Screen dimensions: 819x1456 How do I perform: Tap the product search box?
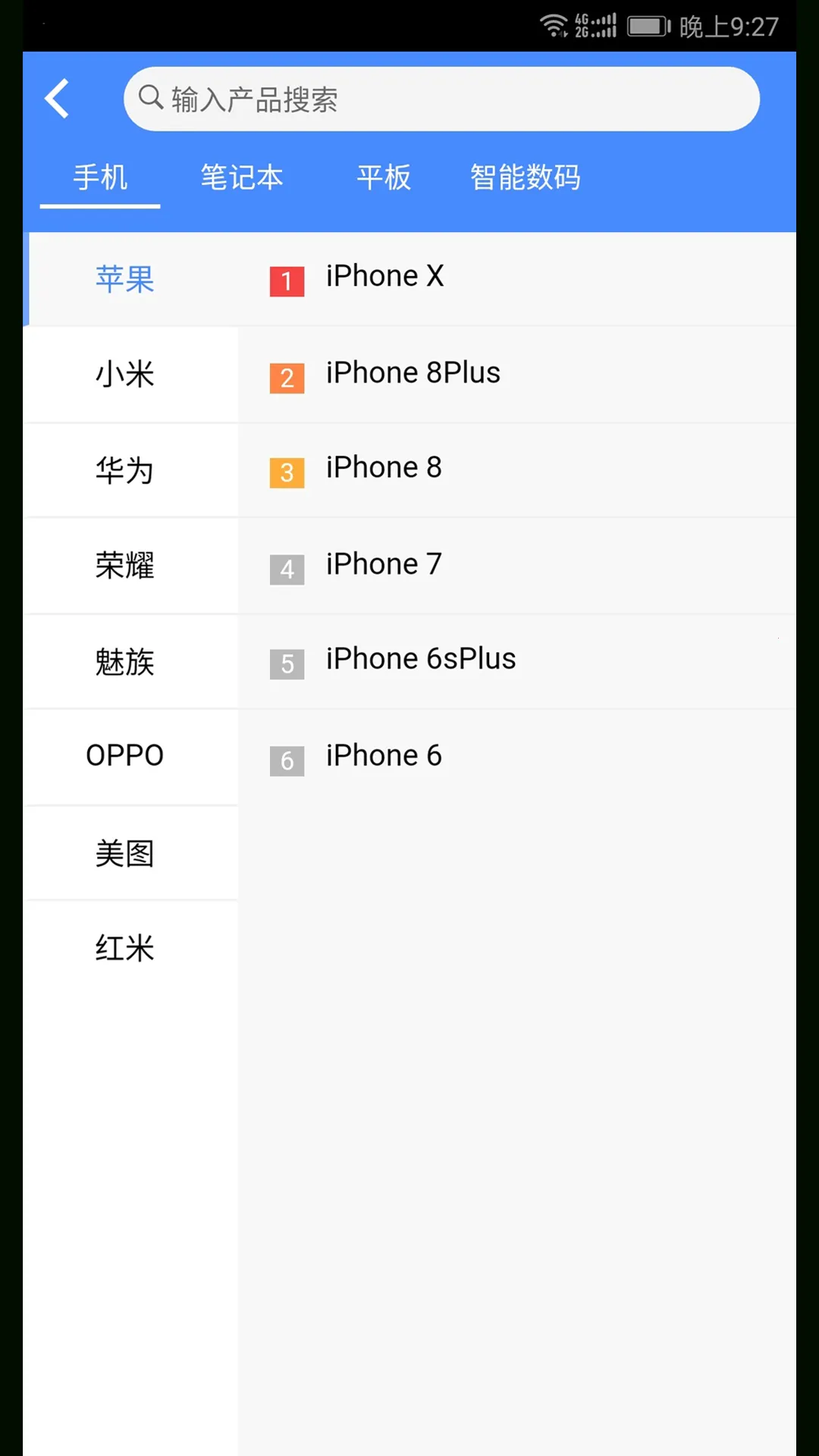tap(441, 99)
